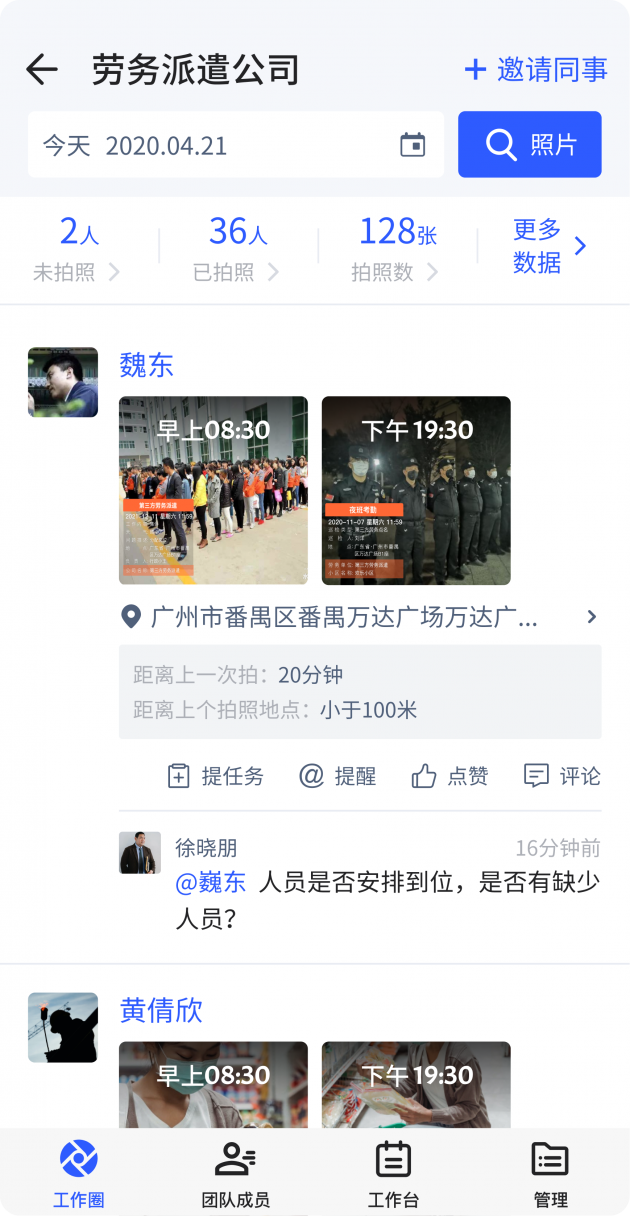The width and height of the screenshot is (630, 1216).
Task: View 魏东's 下午19:30 photo
Action: pyautogui.click(x=416, y=490)
